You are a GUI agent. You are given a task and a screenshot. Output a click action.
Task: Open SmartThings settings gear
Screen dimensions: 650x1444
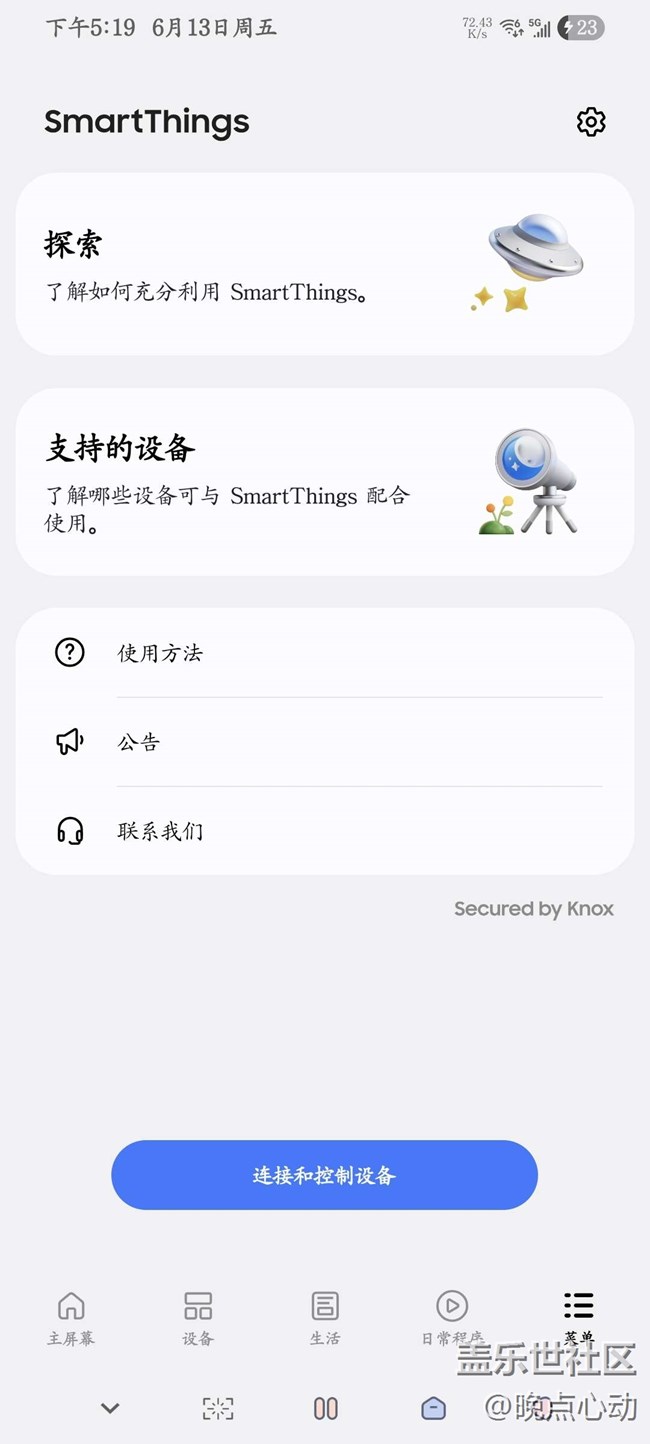point(591,122)
